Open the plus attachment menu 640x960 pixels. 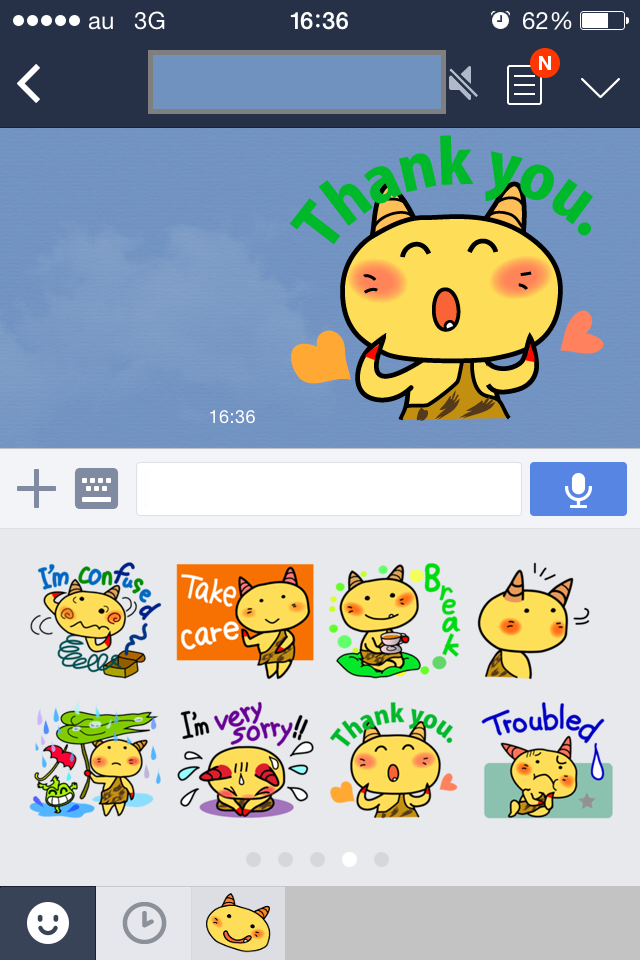click(37, 489)
